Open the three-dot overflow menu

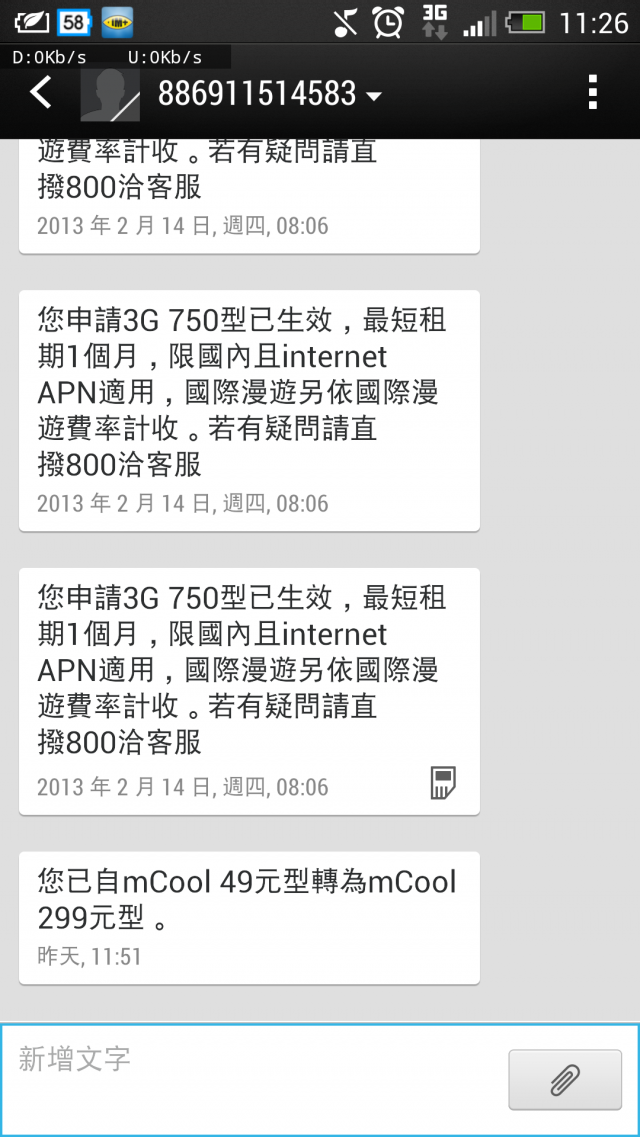(x=593, y=93)
